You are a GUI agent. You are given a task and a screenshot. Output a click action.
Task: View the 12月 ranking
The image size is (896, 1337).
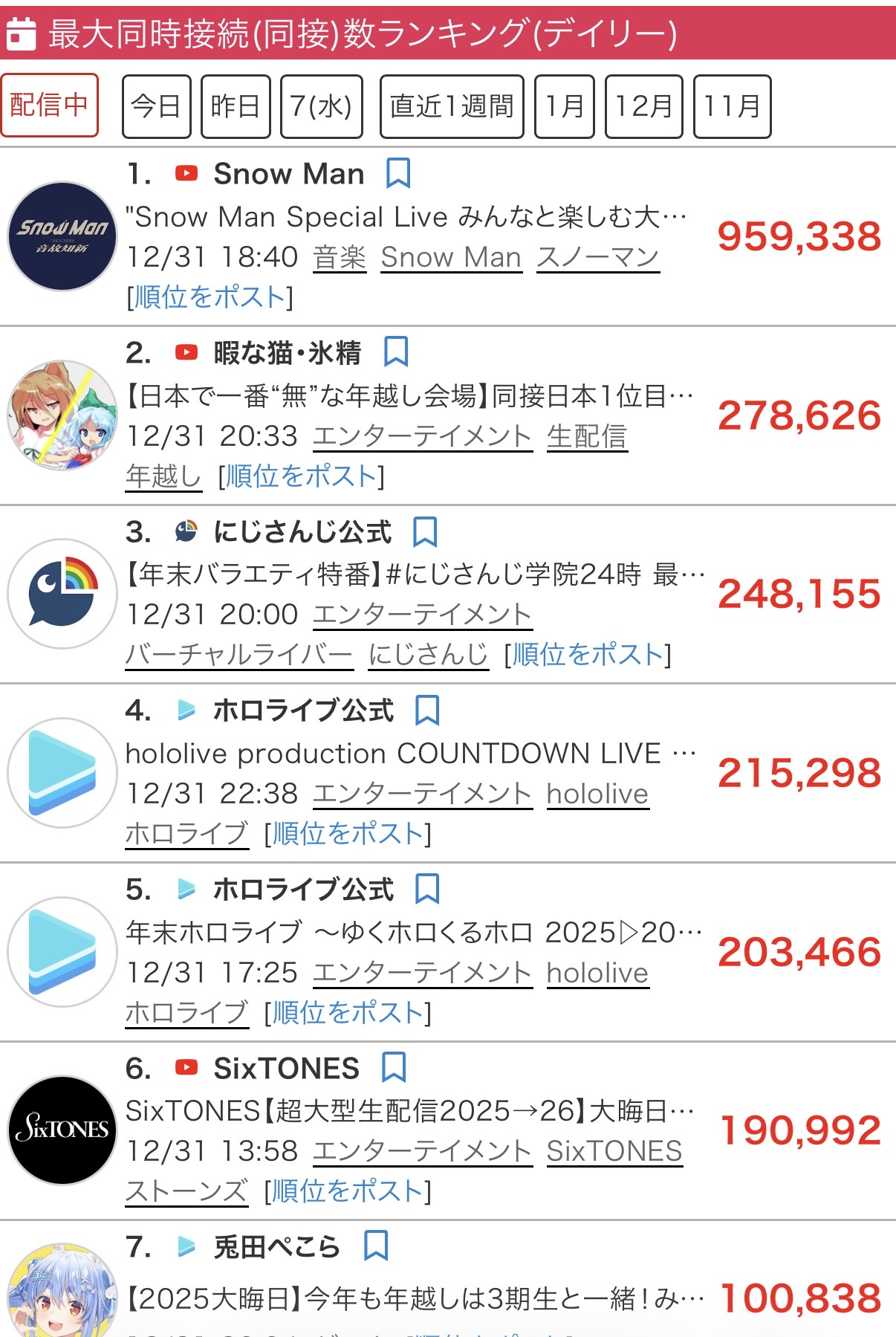643,106
